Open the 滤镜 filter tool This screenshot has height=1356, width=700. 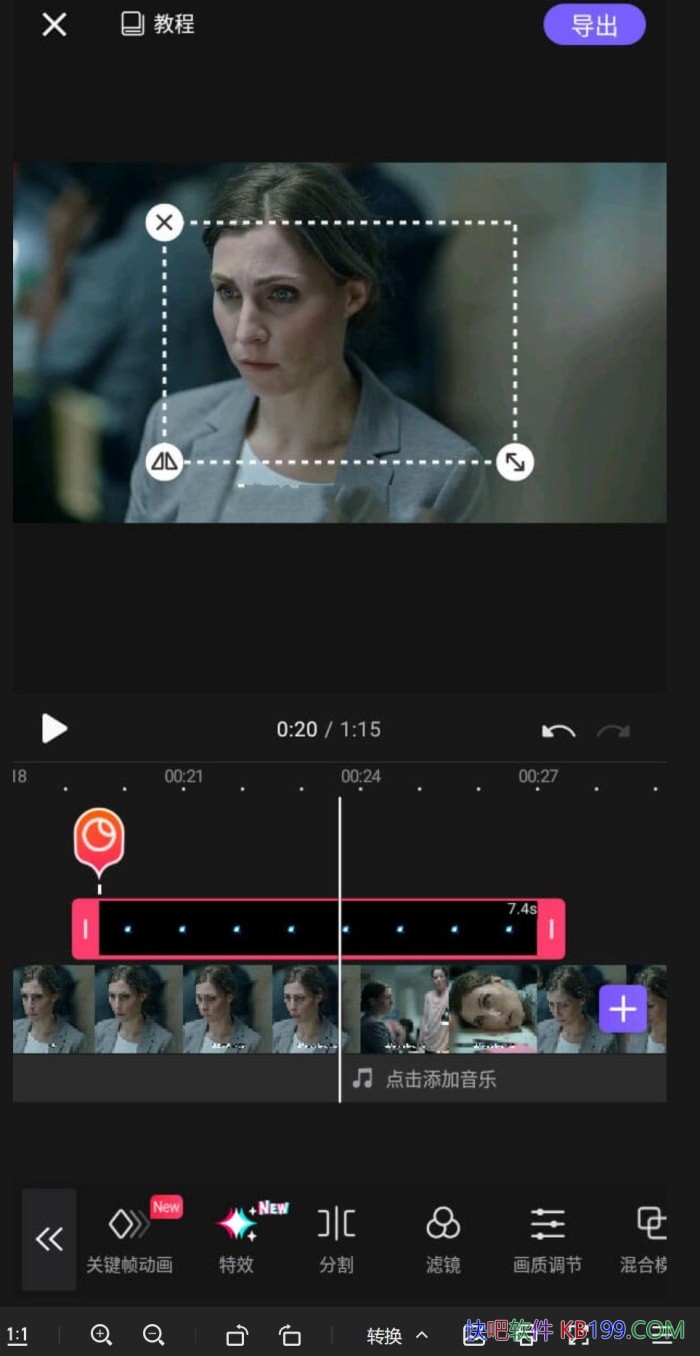tap(443, 1238)
